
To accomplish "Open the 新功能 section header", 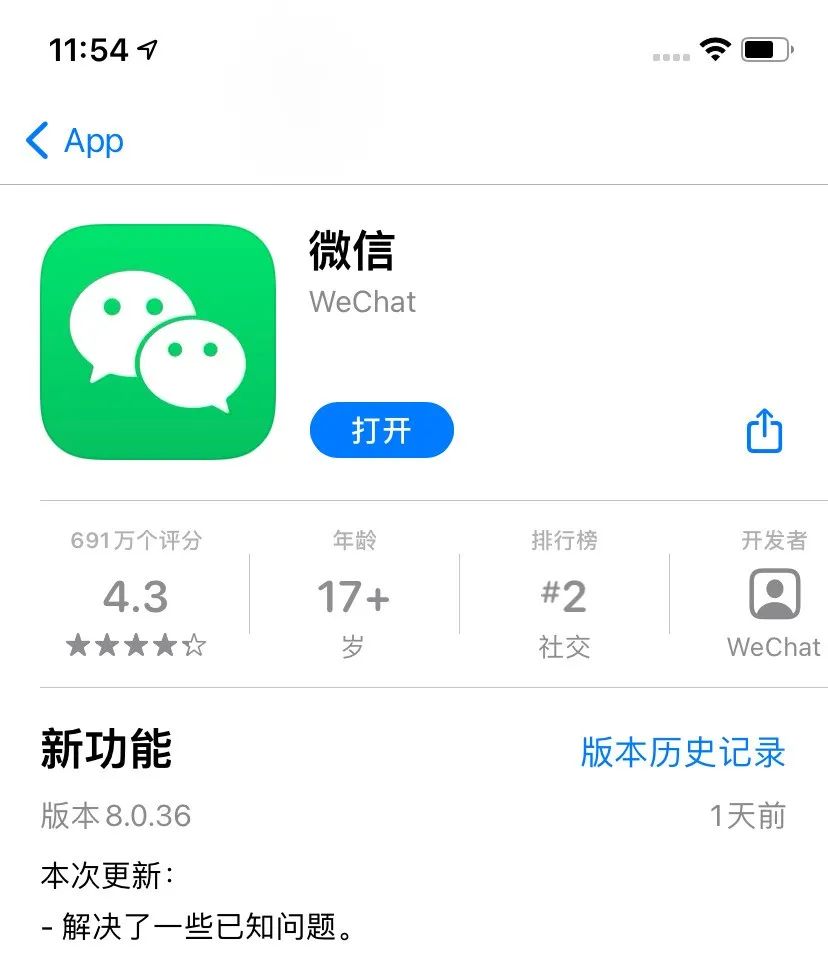I will point(106,752).
